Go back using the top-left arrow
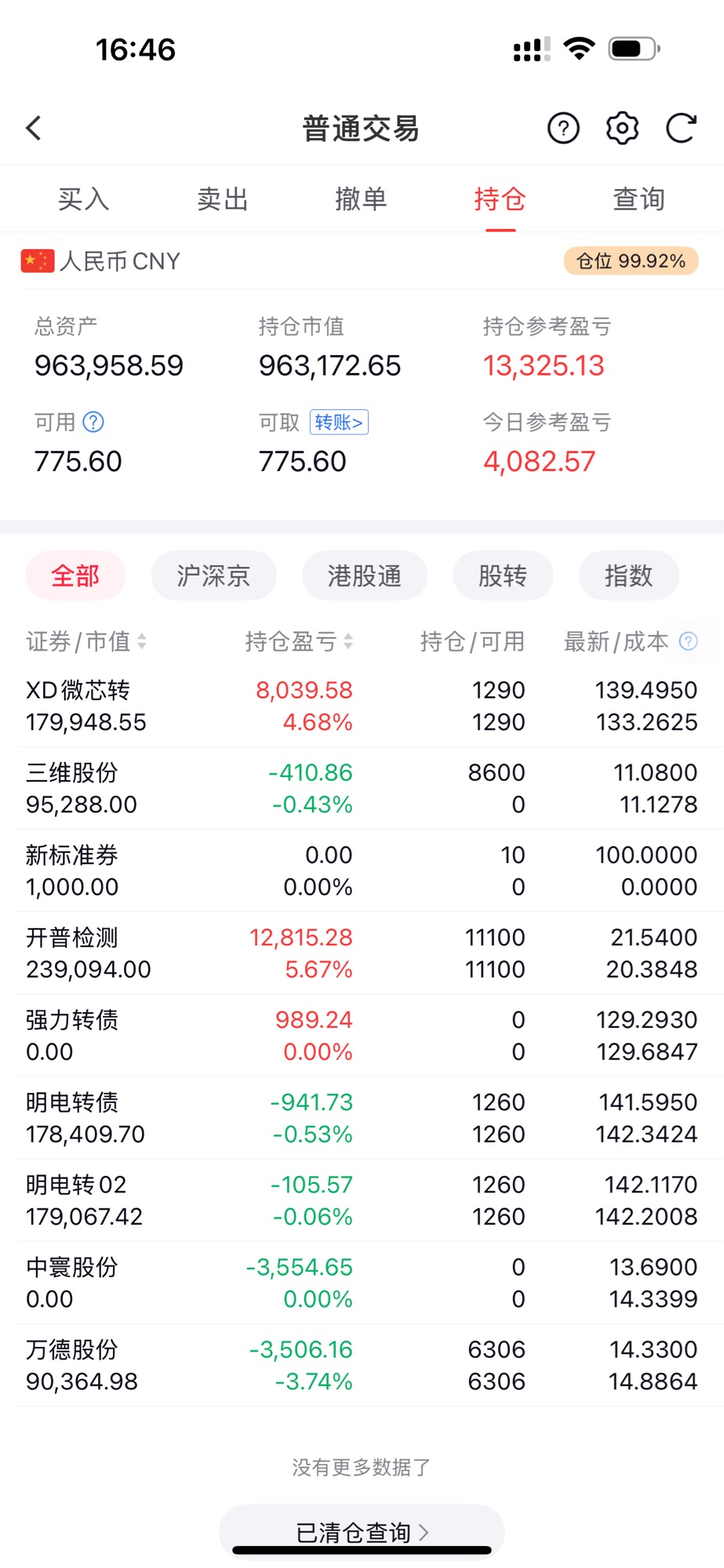Image resolution: width=724 pixels, height=1568 pixels. pos(34,128)
